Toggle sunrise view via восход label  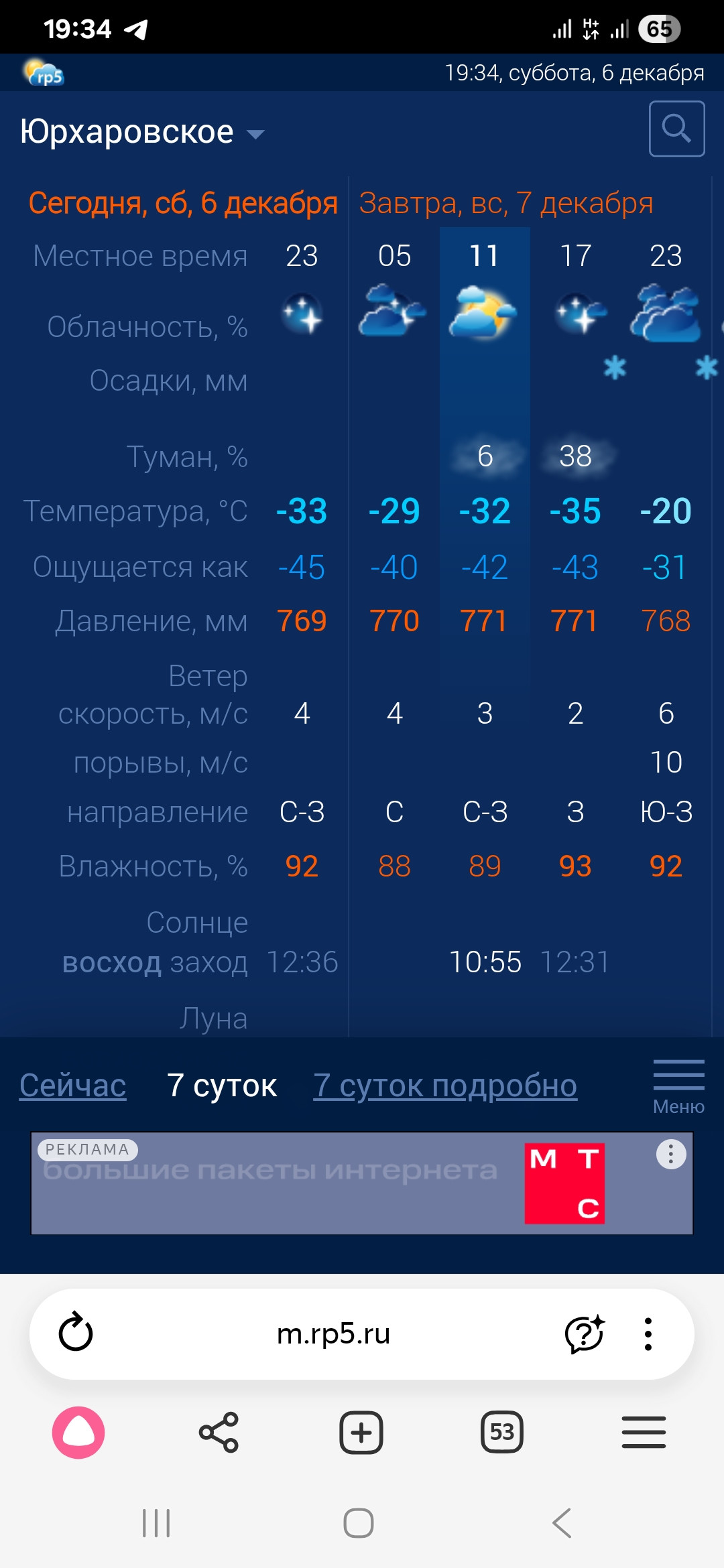111,963
